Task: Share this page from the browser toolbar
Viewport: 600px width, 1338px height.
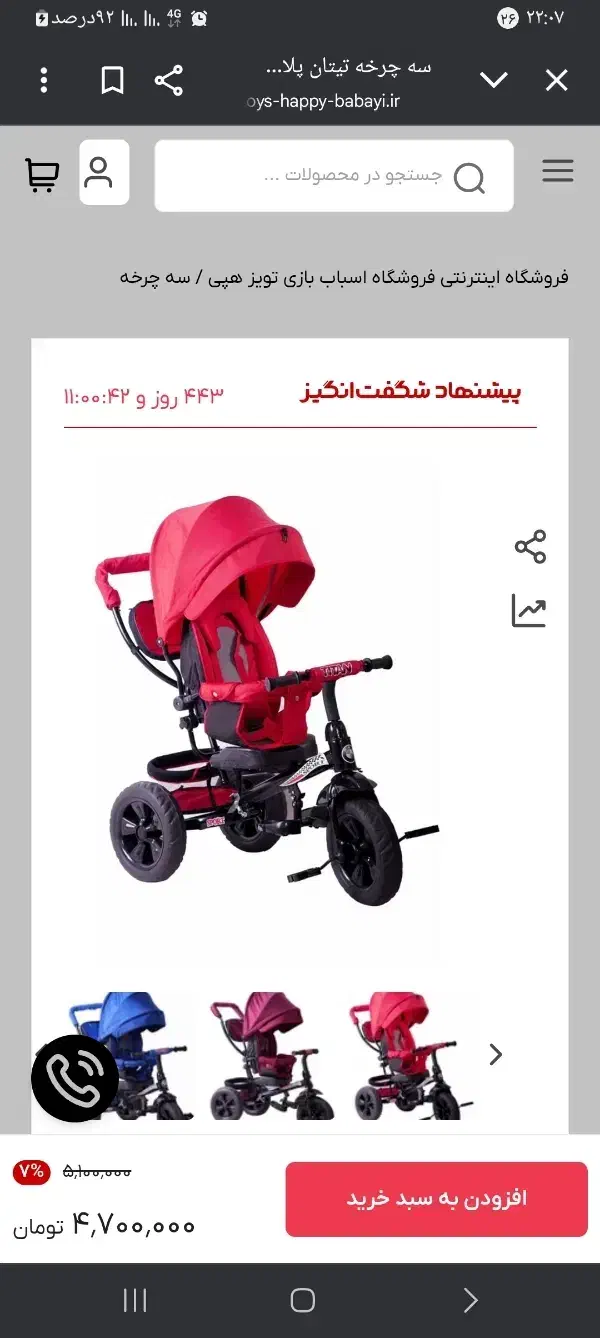Action: coord(169,81)
